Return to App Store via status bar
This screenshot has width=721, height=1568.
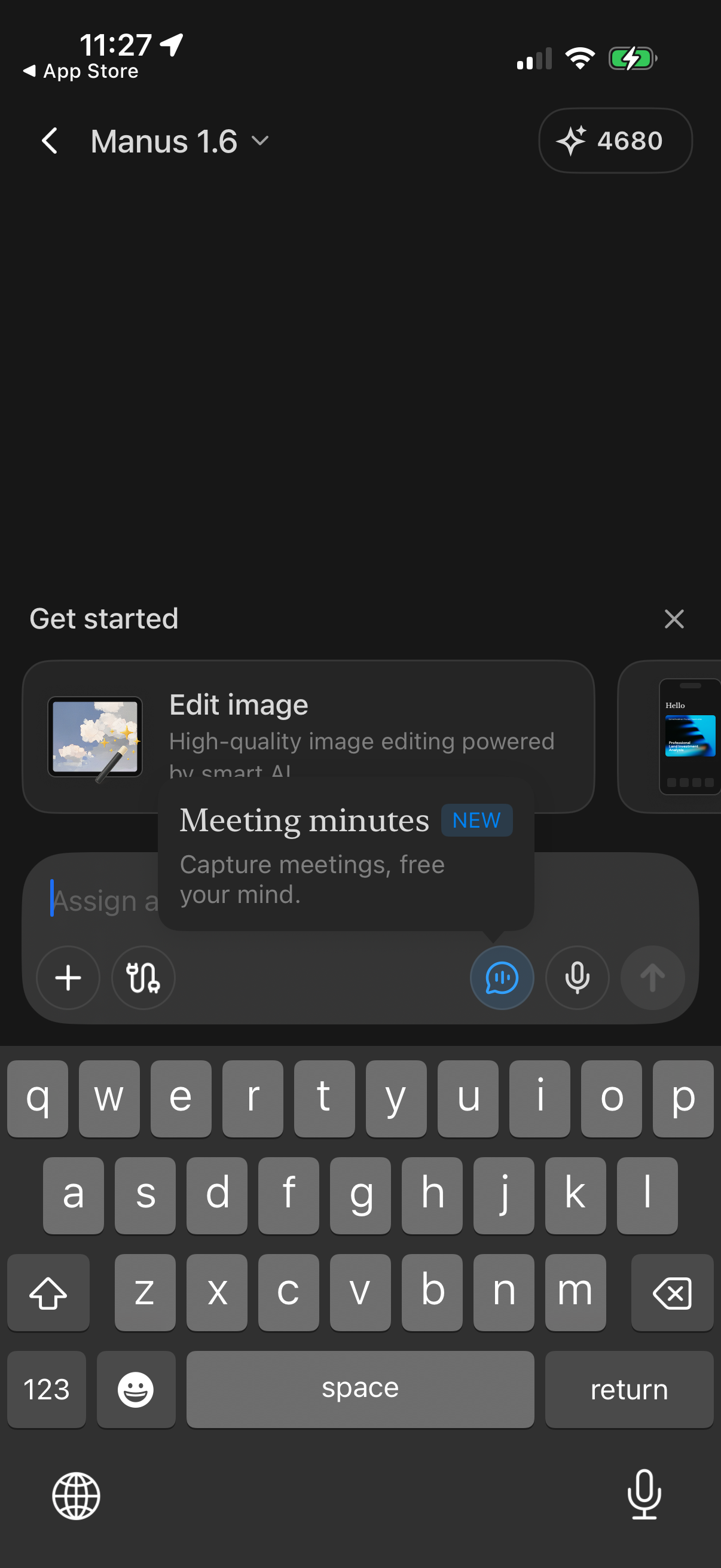click(81, 71)
